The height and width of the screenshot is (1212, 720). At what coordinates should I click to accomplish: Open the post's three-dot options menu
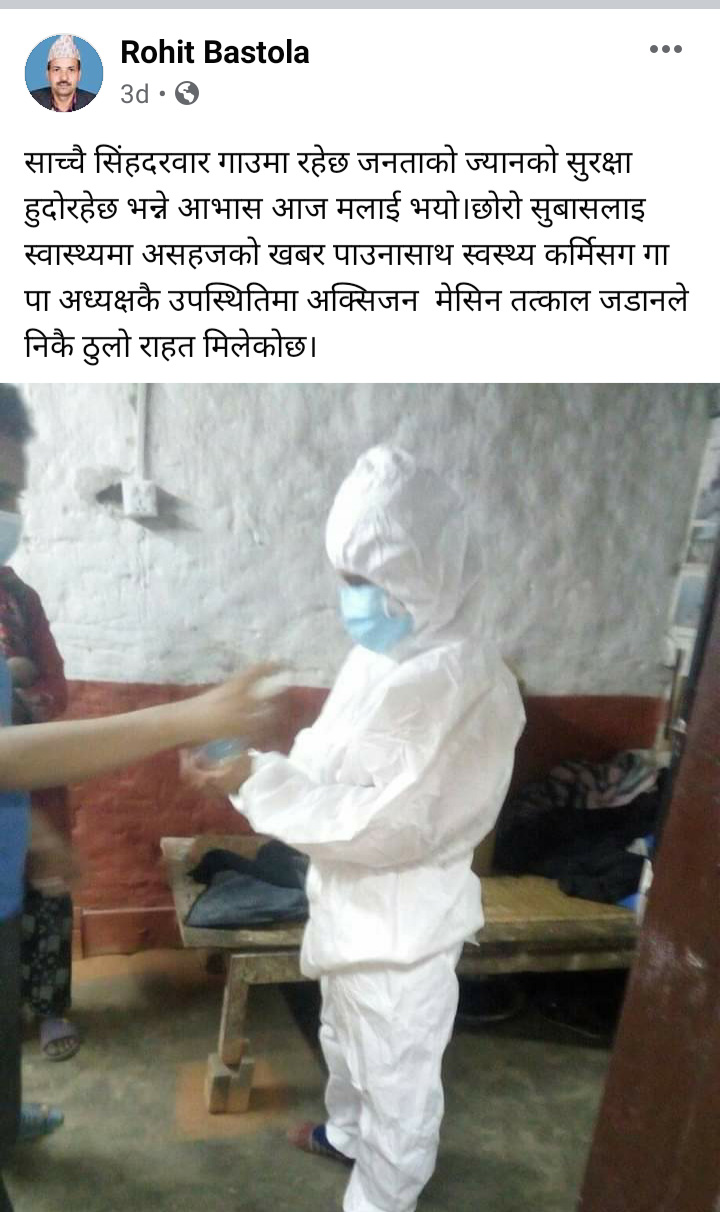pos(665,49)
